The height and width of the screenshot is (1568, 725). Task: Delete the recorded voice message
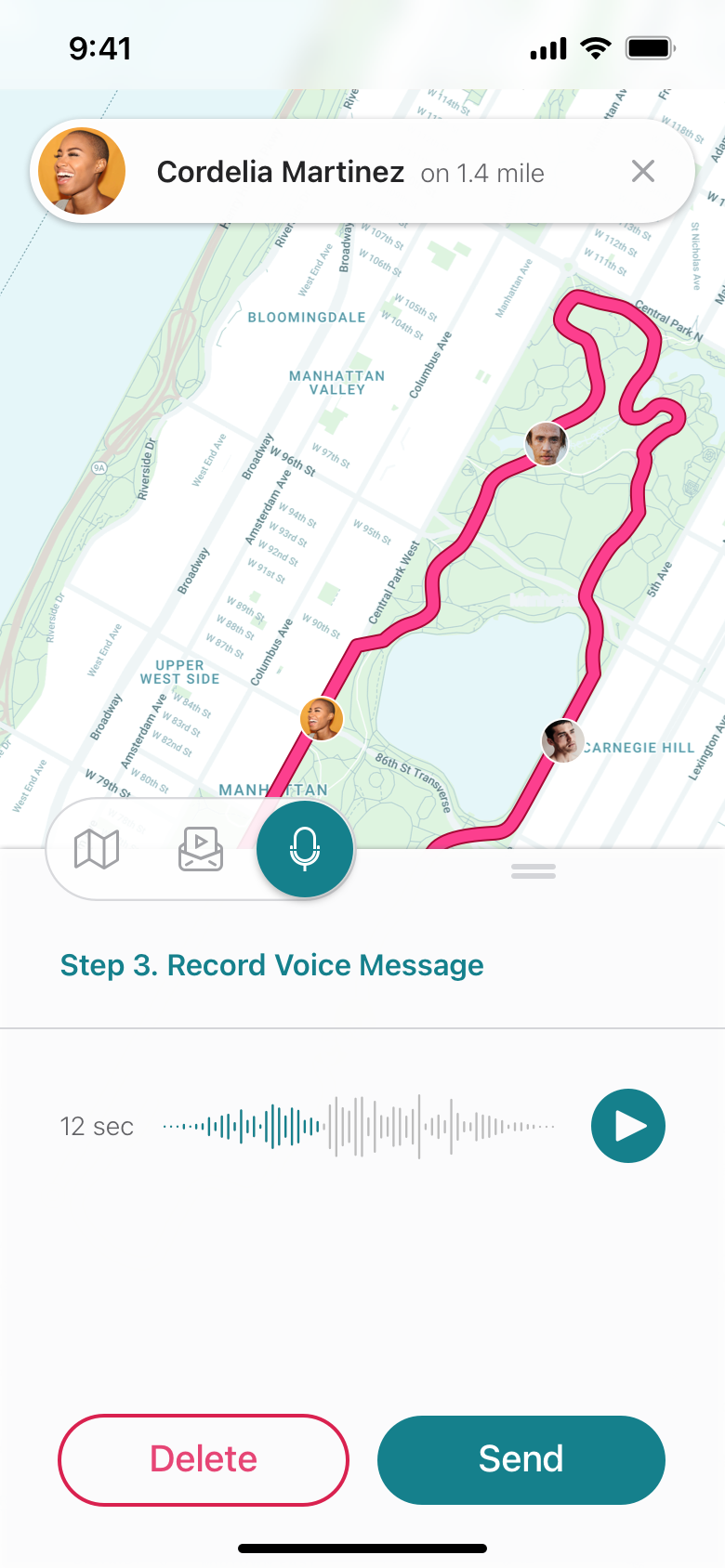coord(204,1459)
